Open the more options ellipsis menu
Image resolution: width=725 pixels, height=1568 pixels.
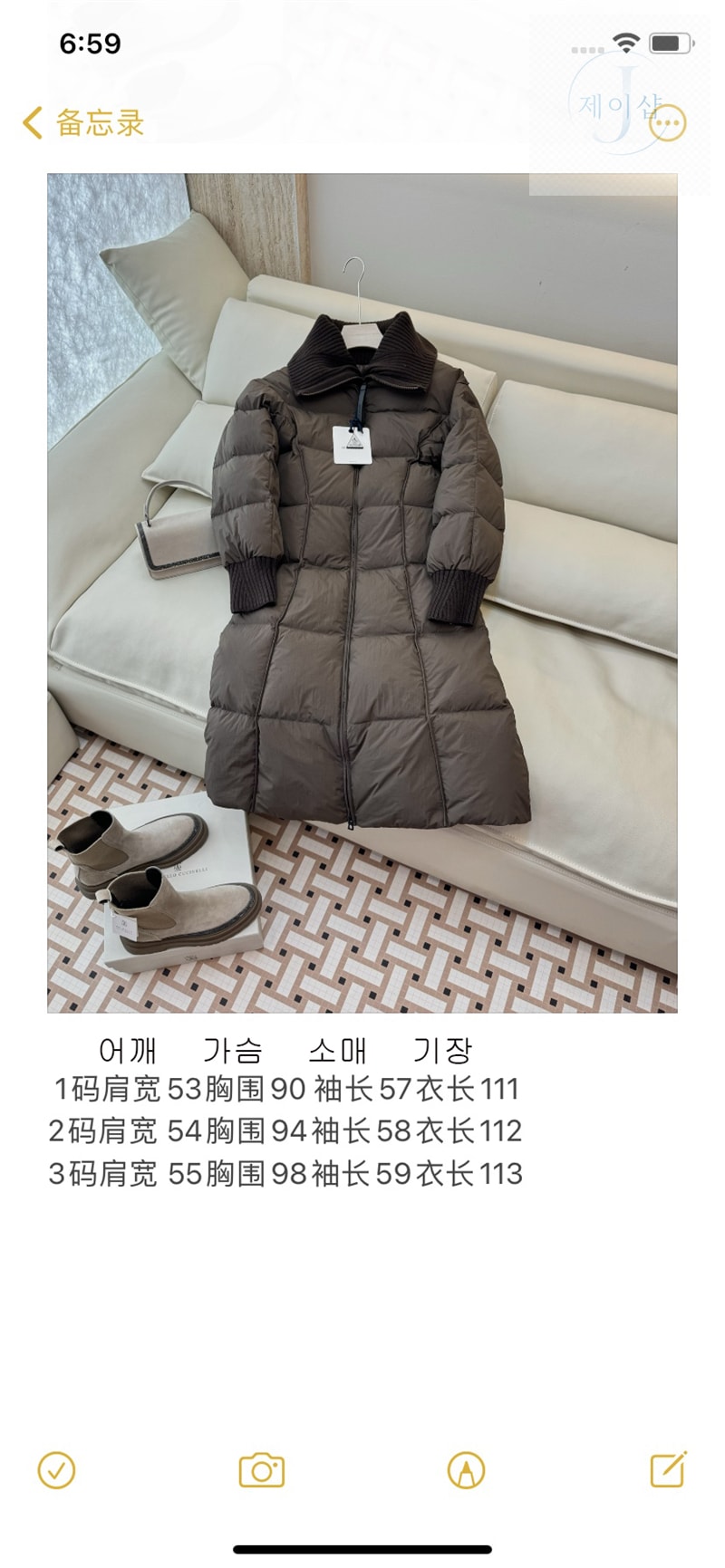pyautogui.click(x=669, y=123)
